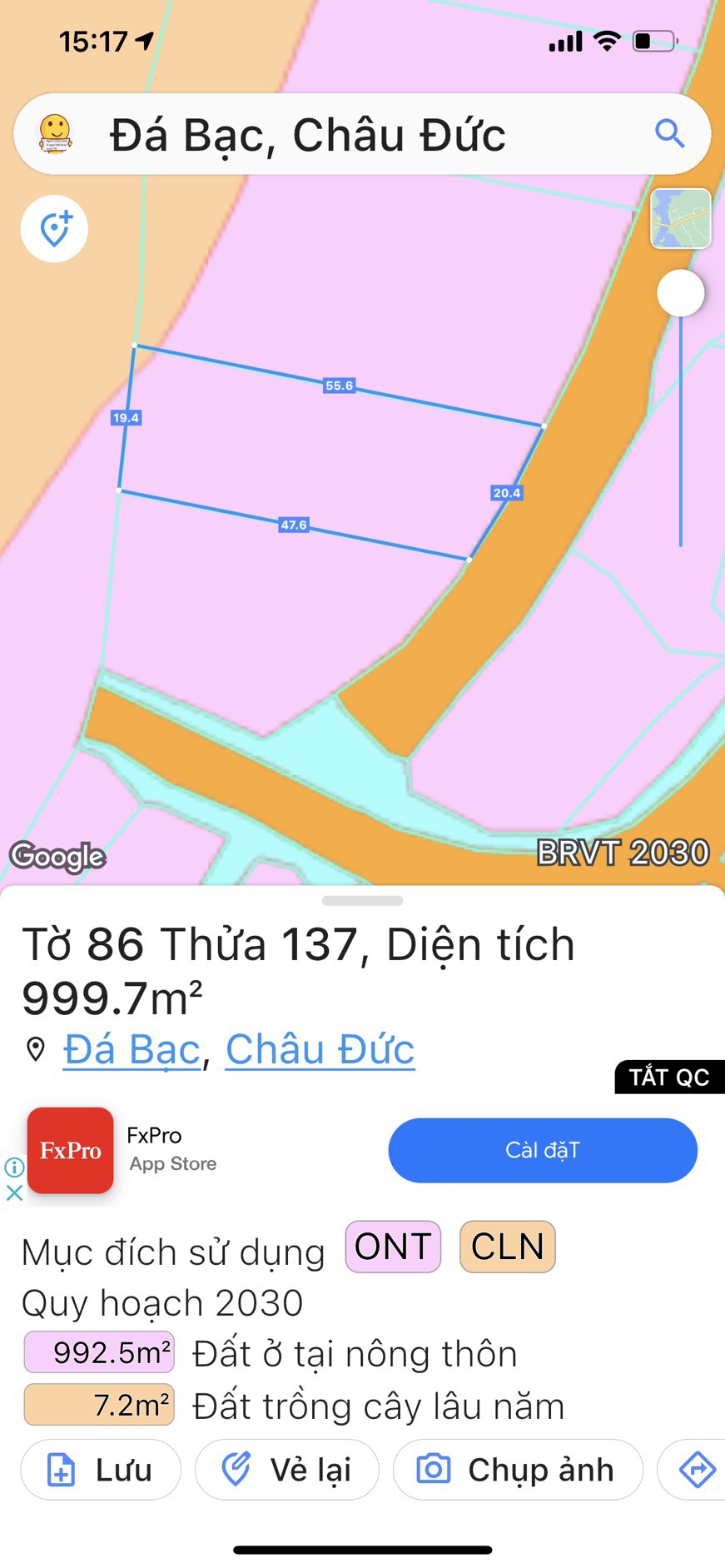Open the Châu Đức district link
The width and height of the screenshot is (725, 1568).
[x=320, y=1049]
